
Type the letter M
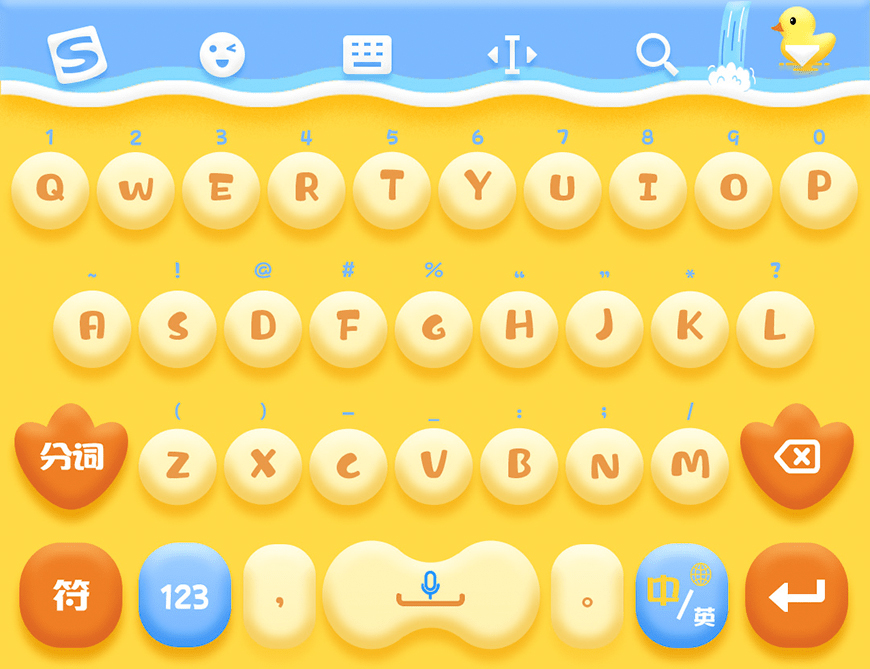point(690,465)
